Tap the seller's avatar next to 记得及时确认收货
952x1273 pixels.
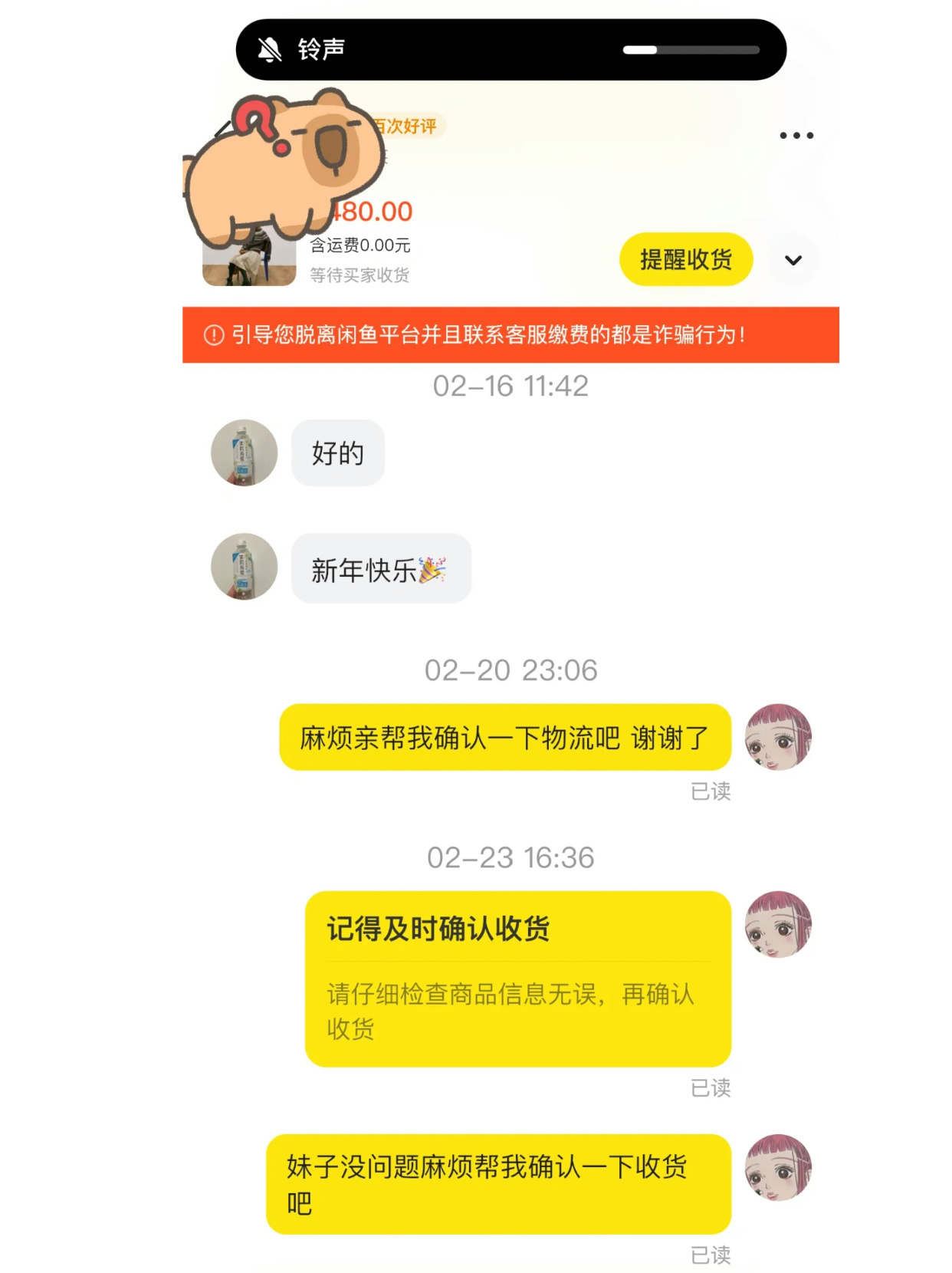pyautogui.click(x=779, y=926)
